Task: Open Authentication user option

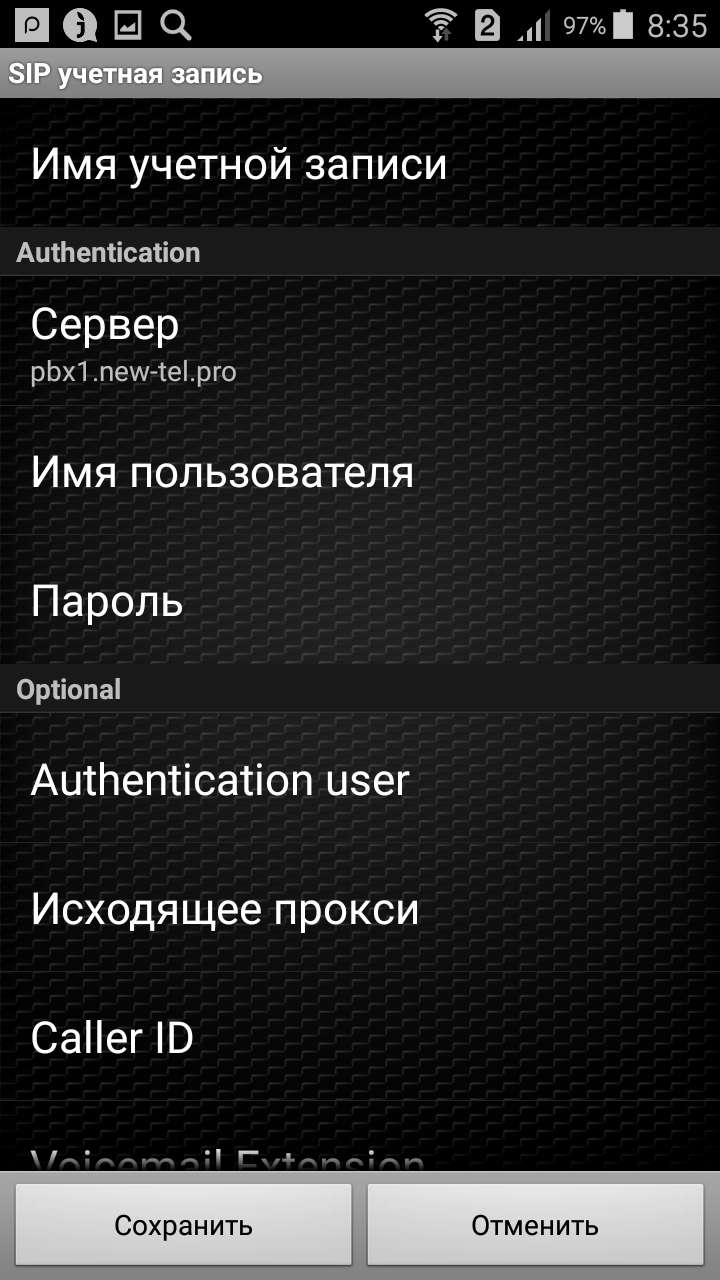Action: click(x=360, y=779)
